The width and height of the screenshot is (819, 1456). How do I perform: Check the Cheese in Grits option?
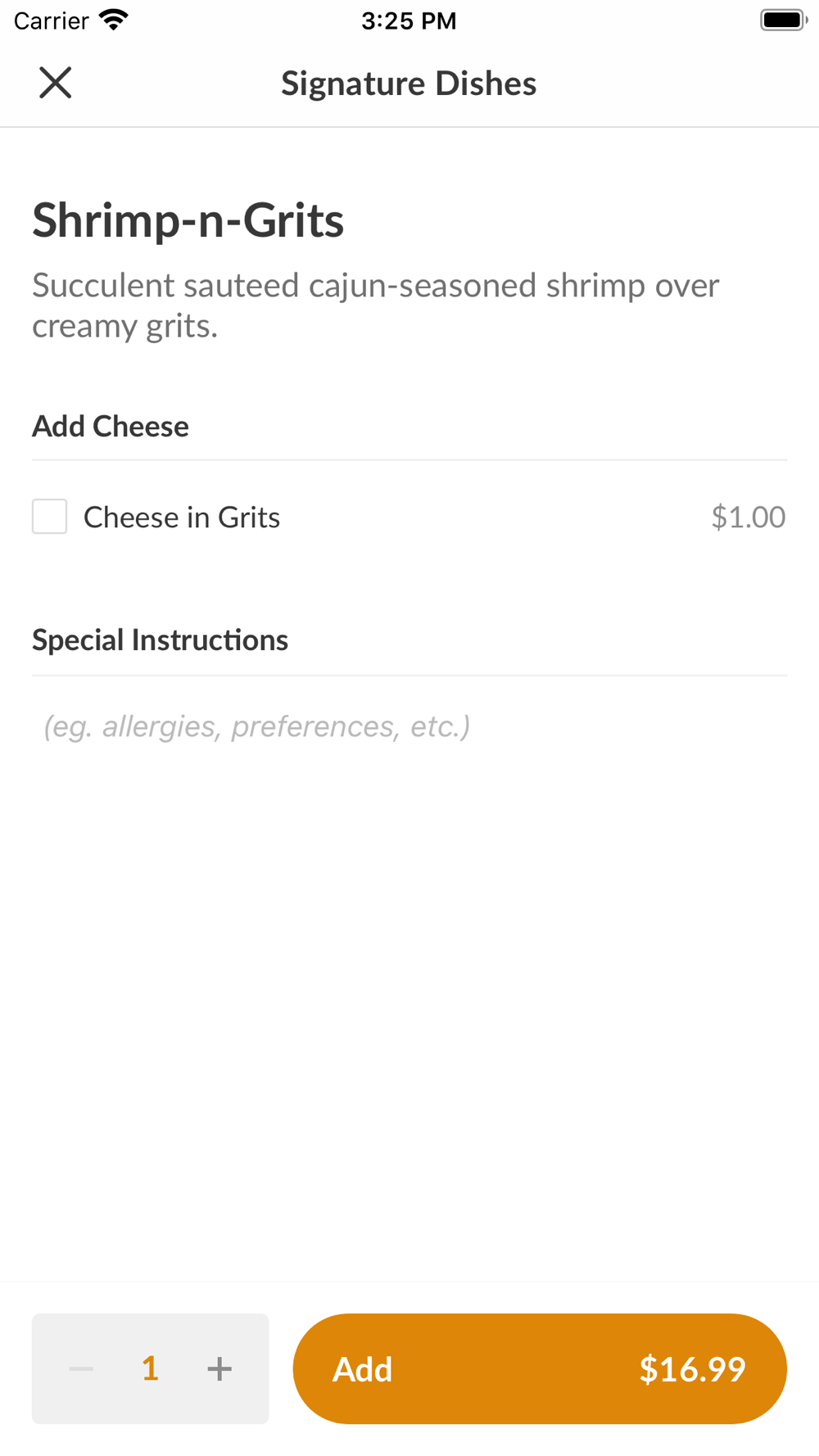pyautogui.click(x=50, y=517)
